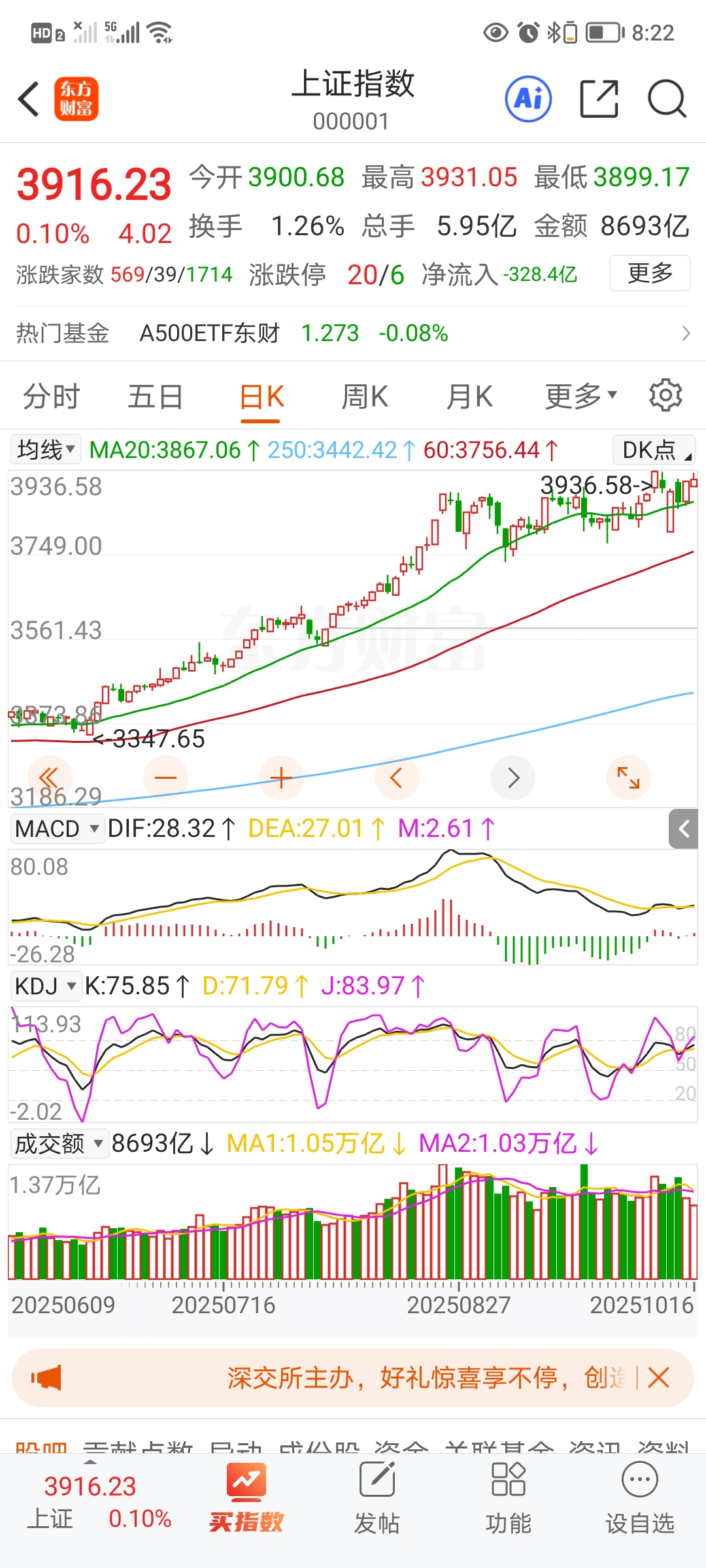The image size is (706, 1568).
Task: Tap the 更多 button beside 净流入
Action: pyautogui.click(x=649, y=273)
